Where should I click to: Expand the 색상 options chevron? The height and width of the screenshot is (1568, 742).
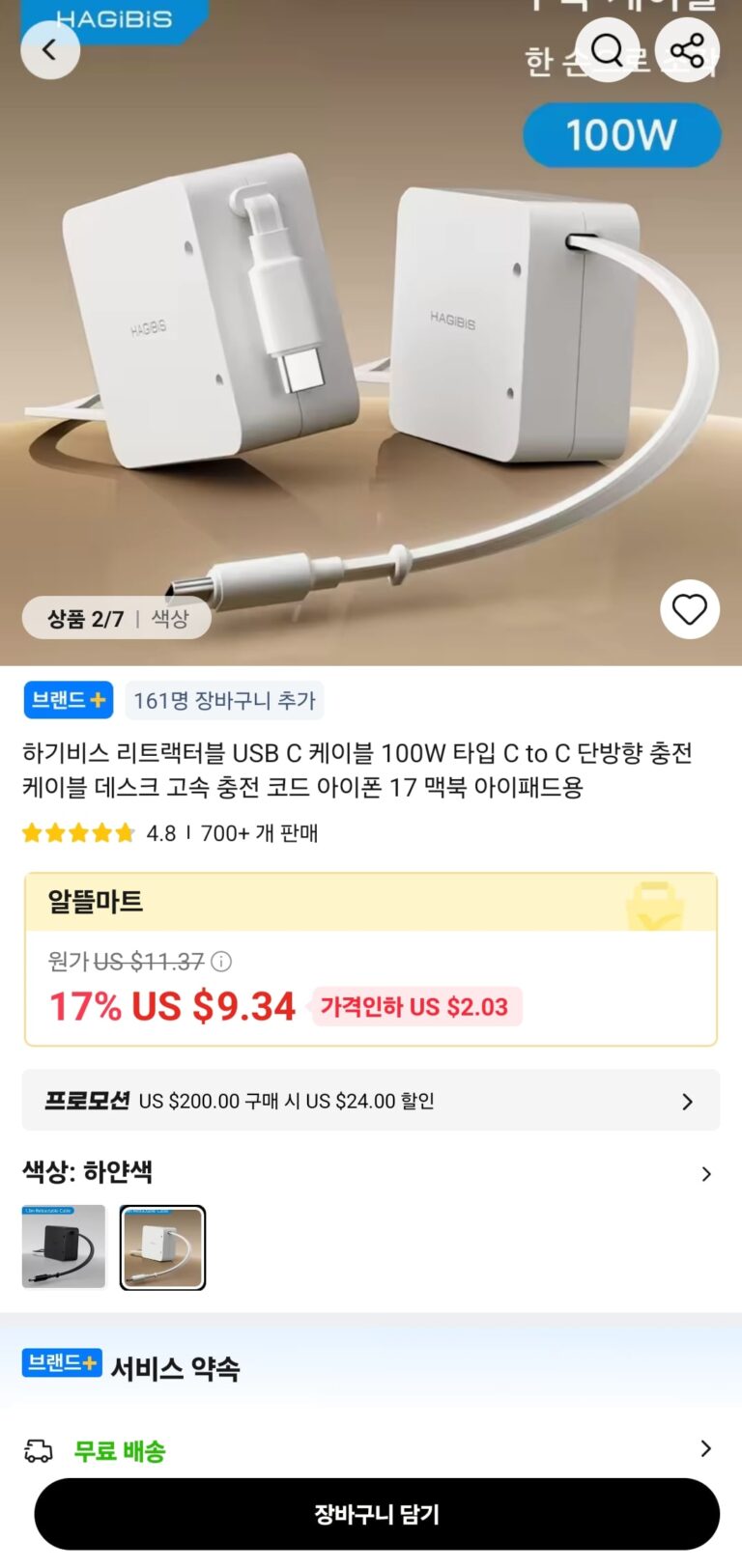tap(706, 1173)
